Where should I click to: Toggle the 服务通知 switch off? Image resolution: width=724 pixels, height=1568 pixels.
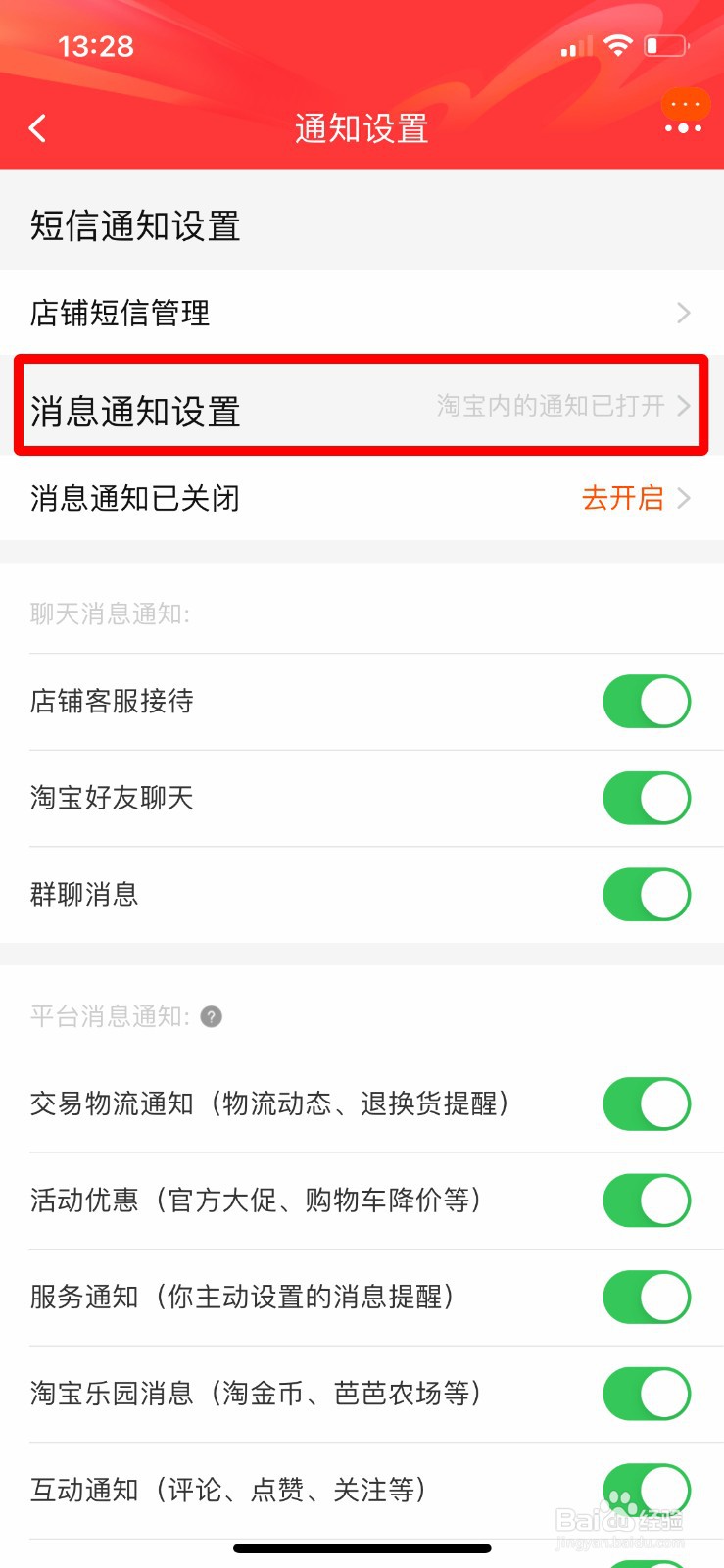pos(647,1296)
